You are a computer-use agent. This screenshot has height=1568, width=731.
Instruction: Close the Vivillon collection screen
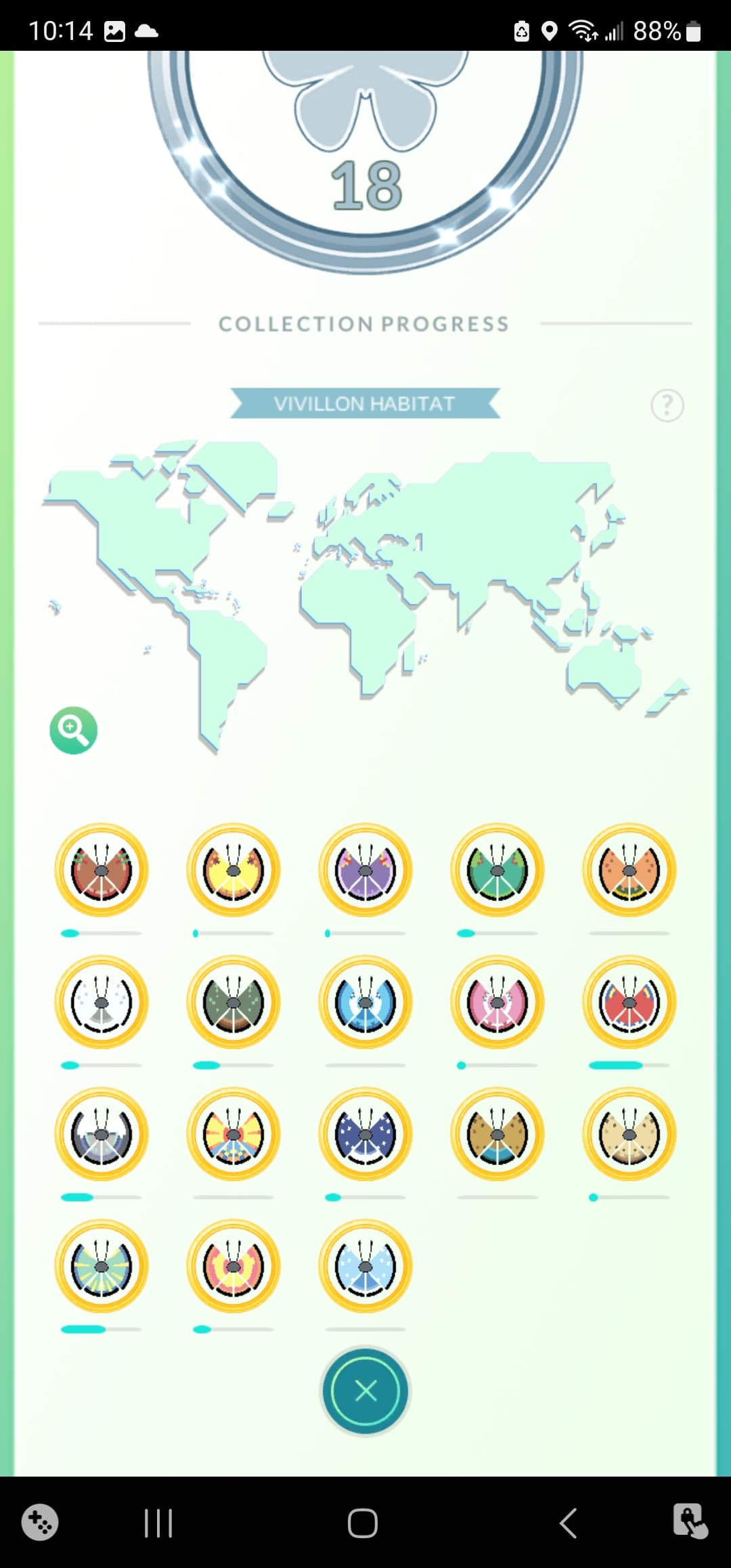(x=365, y=1391)
